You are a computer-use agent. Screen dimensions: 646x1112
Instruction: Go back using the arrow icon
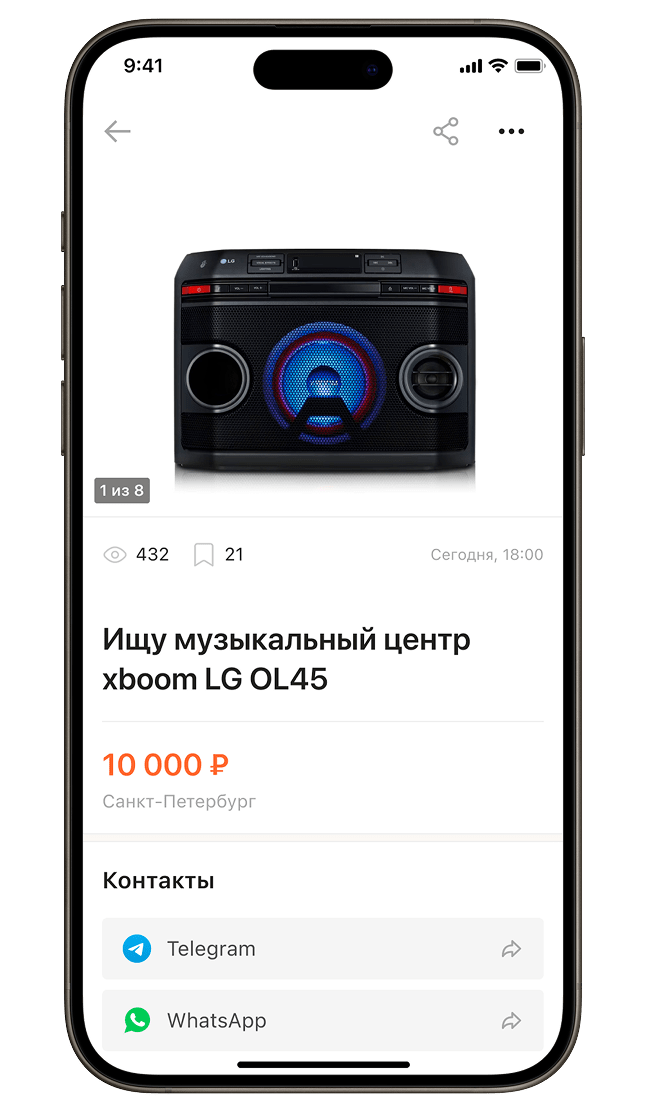118,131
